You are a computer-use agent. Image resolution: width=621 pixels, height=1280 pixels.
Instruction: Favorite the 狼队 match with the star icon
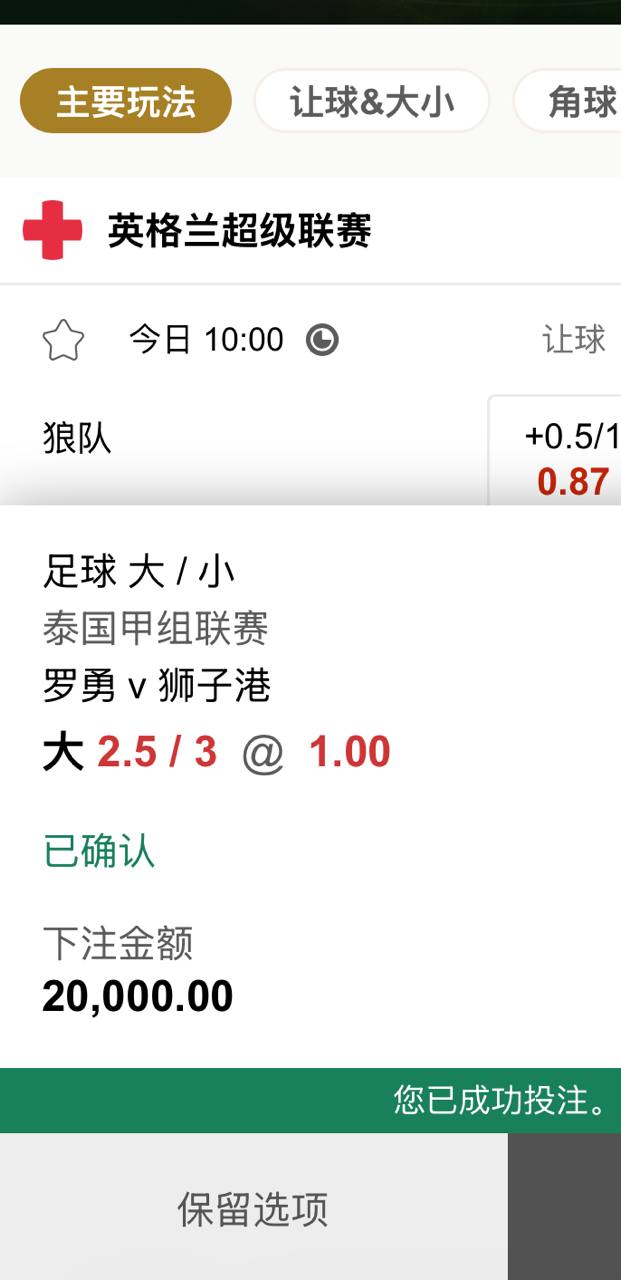click(x=63, y=341)
